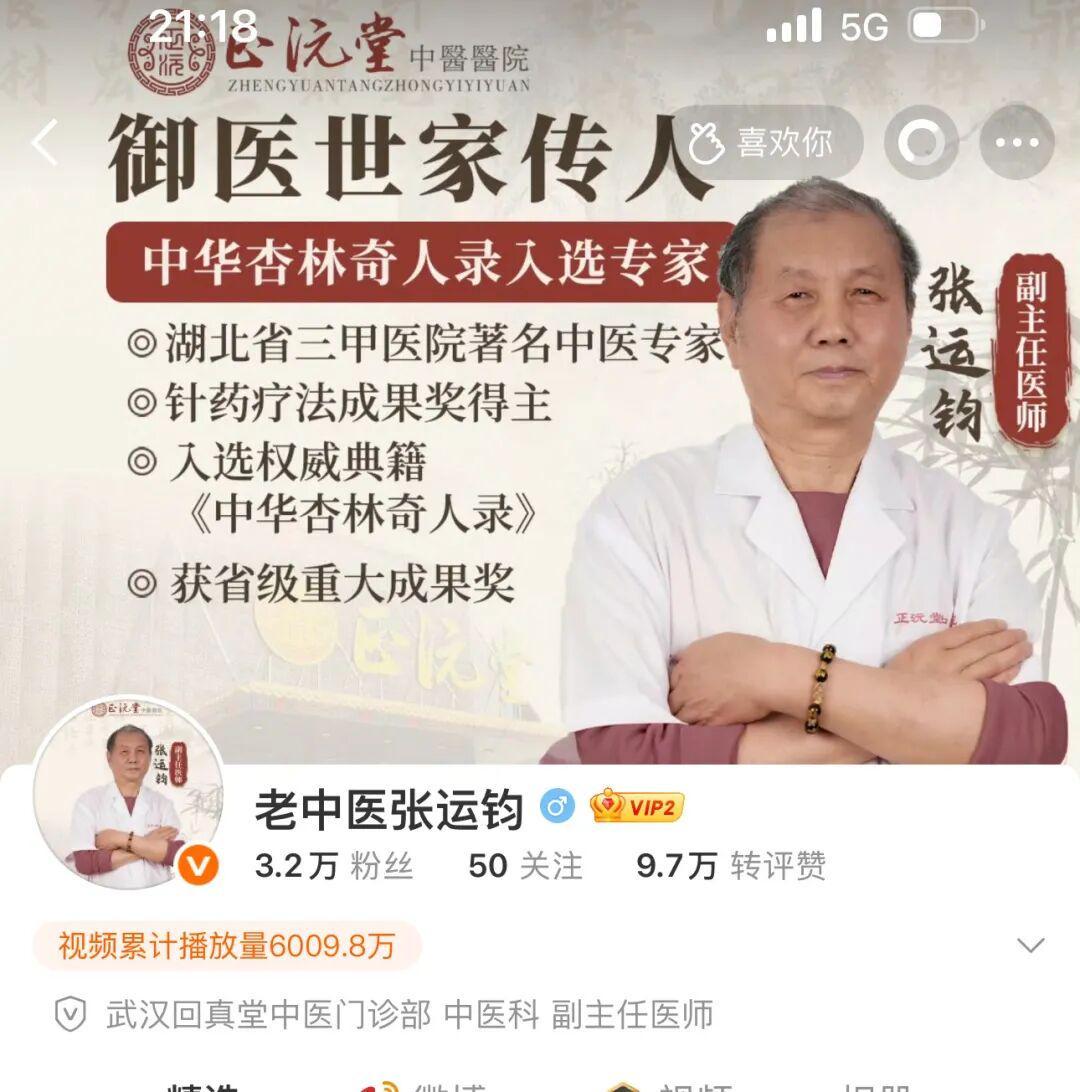Expand profile details with the chevron

pos(1030,945)
